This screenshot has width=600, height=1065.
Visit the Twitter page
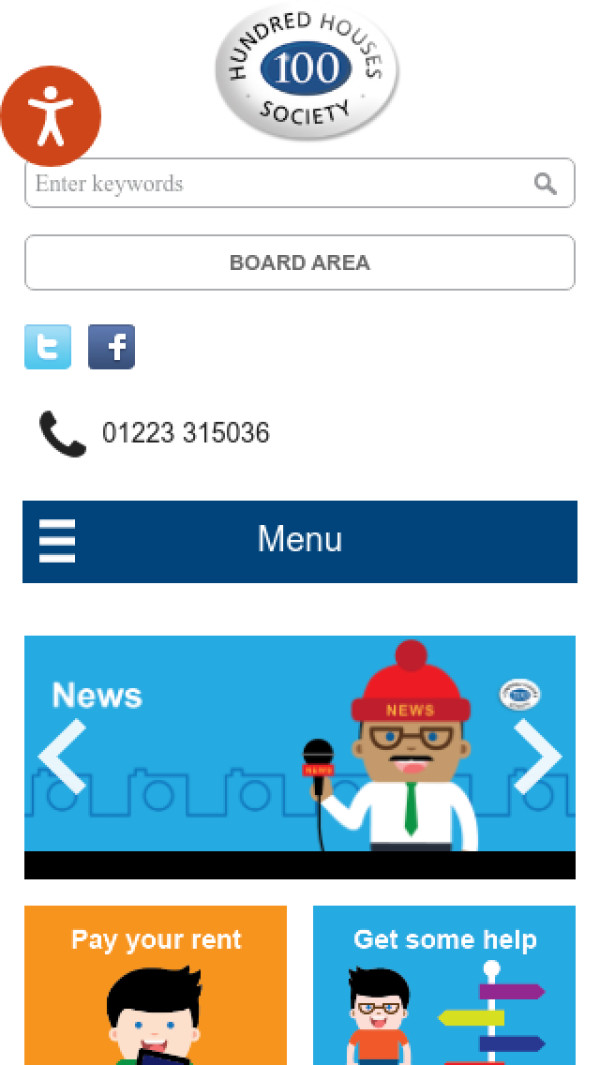tap(48, 347)
